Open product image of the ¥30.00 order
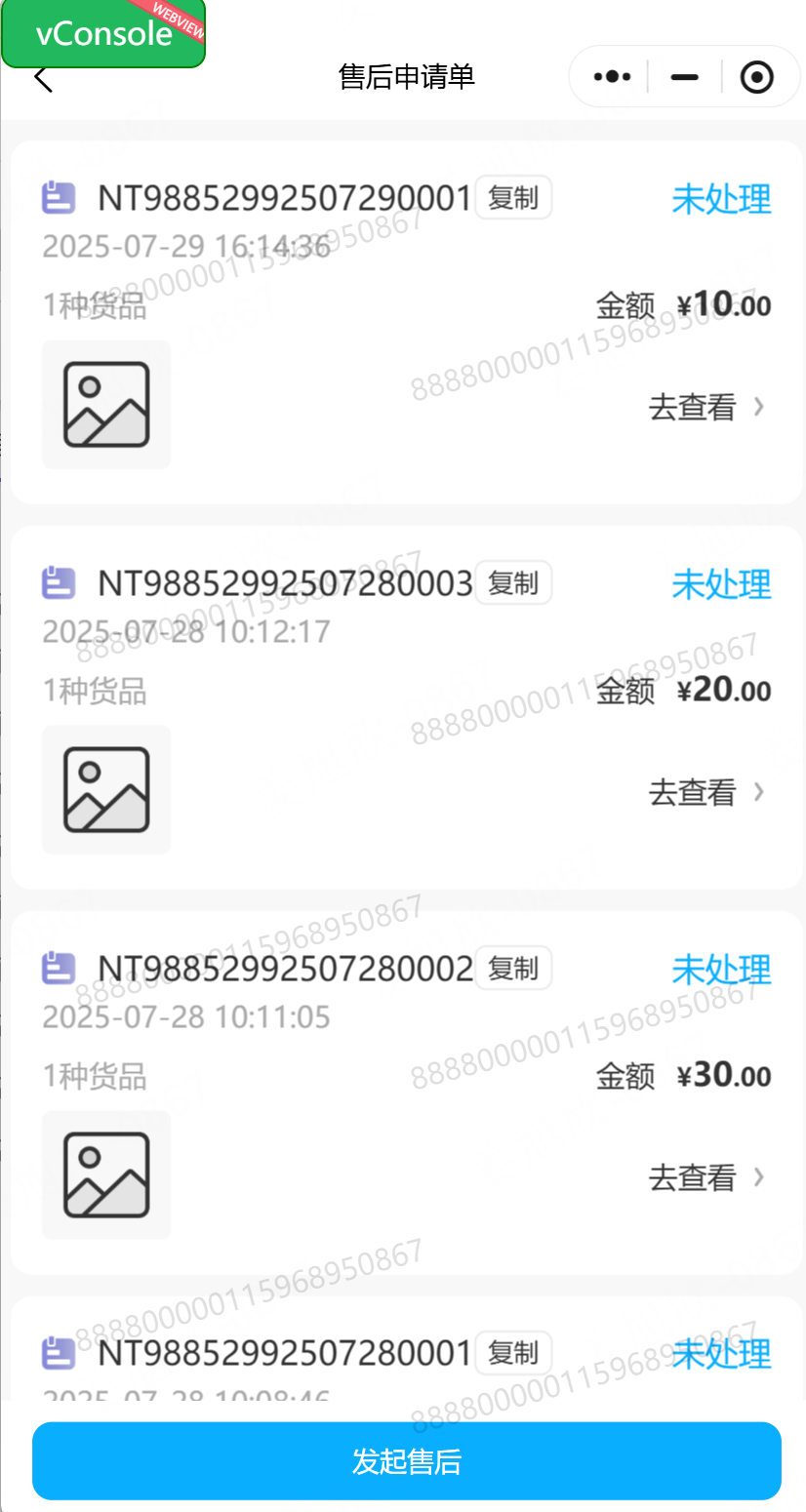Viewport: 806px width, 1512px height. pos(106,1174)
